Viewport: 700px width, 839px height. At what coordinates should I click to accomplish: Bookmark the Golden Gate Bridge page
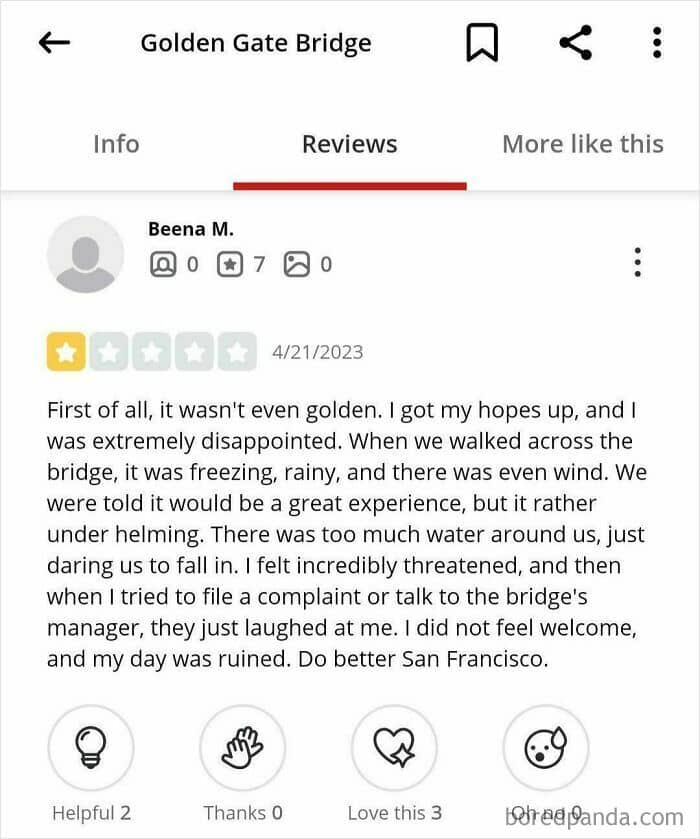click(x=482, y=42)
